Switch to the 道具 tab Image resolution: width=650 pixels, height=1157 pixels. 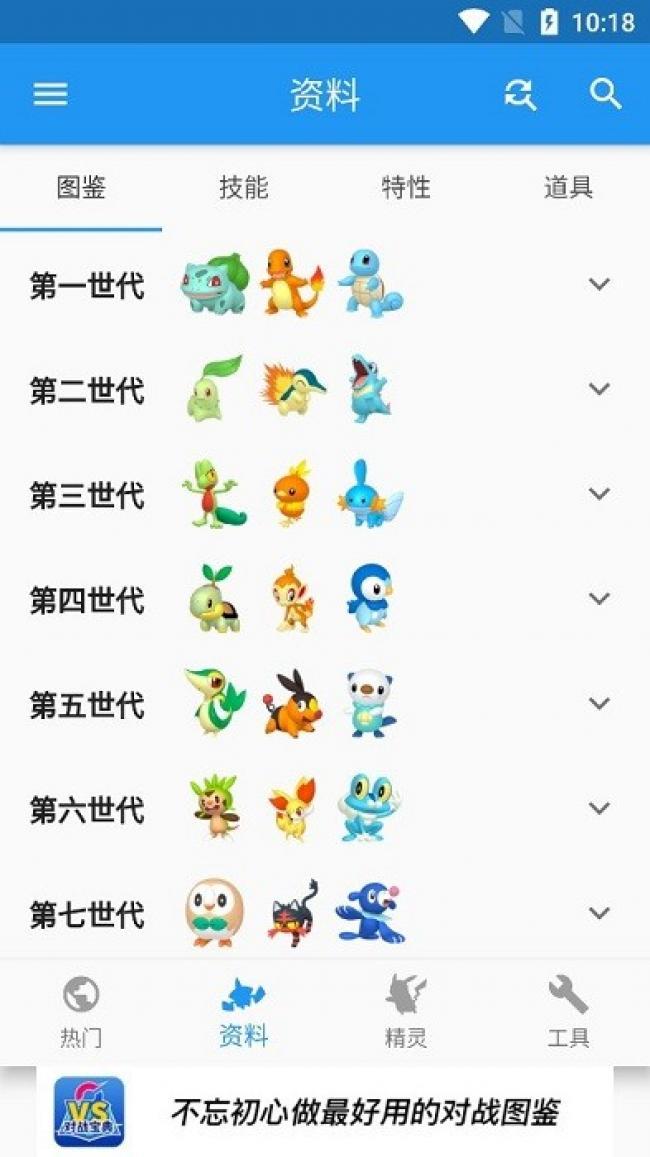click(x=568, y=187)
